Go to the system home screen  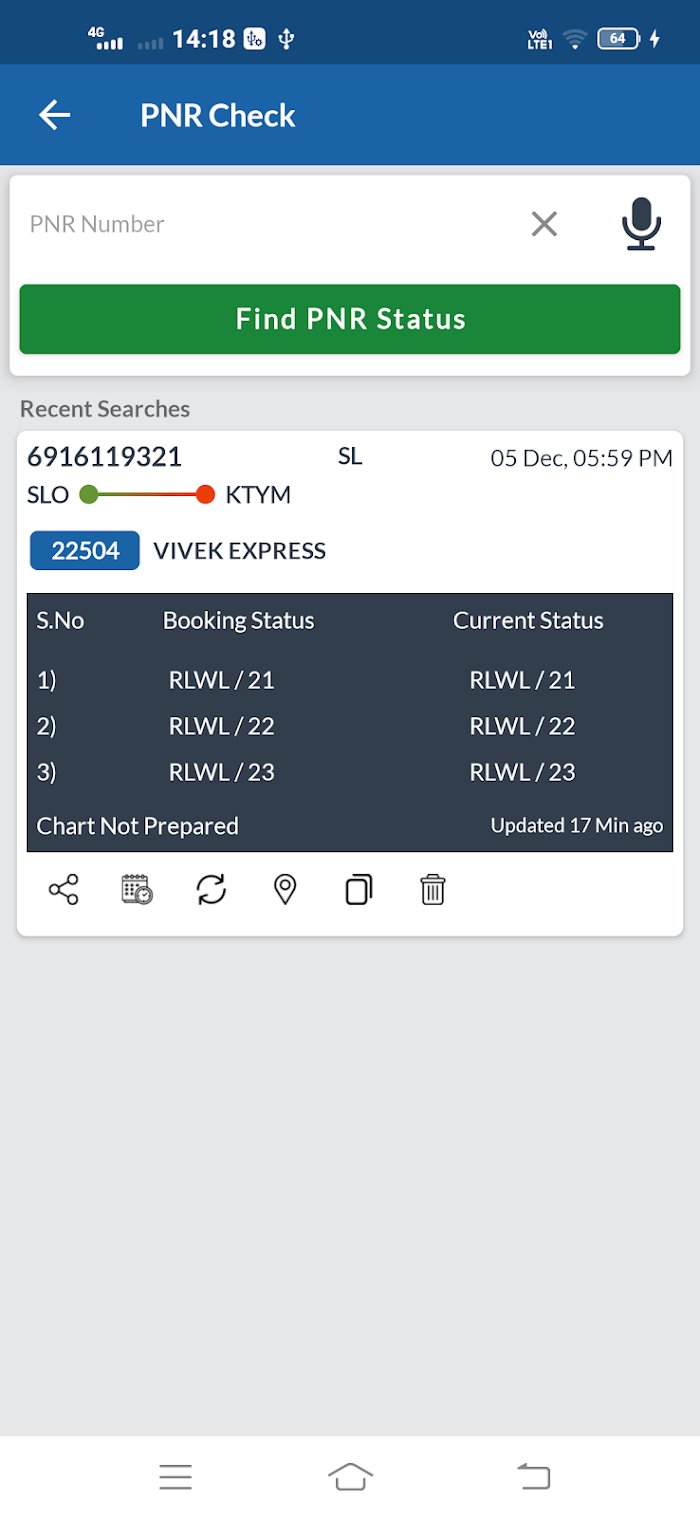coord(350,1476)
